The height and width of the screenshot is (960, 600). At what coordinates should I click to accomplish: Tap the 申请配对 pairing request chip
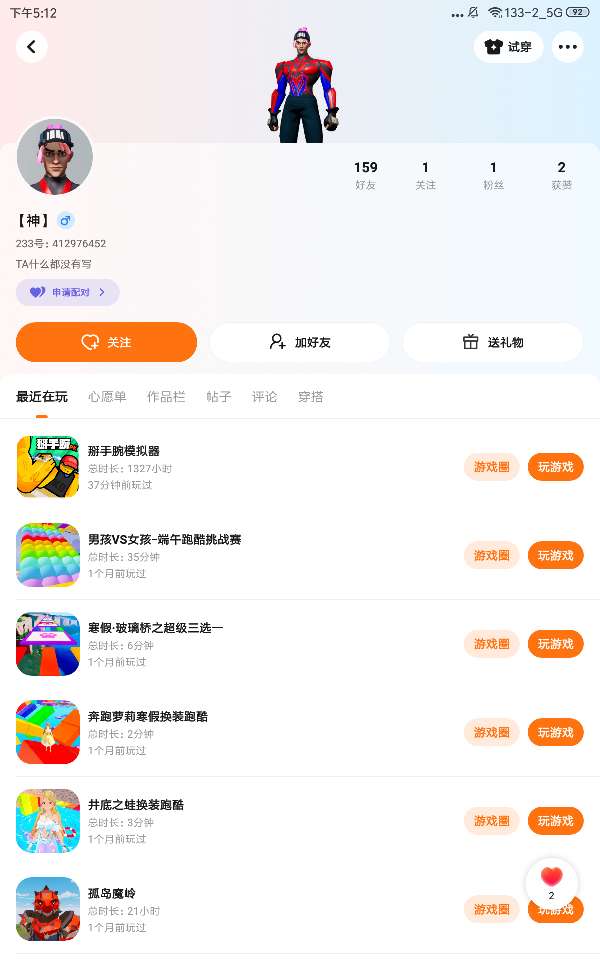point(67,292)
